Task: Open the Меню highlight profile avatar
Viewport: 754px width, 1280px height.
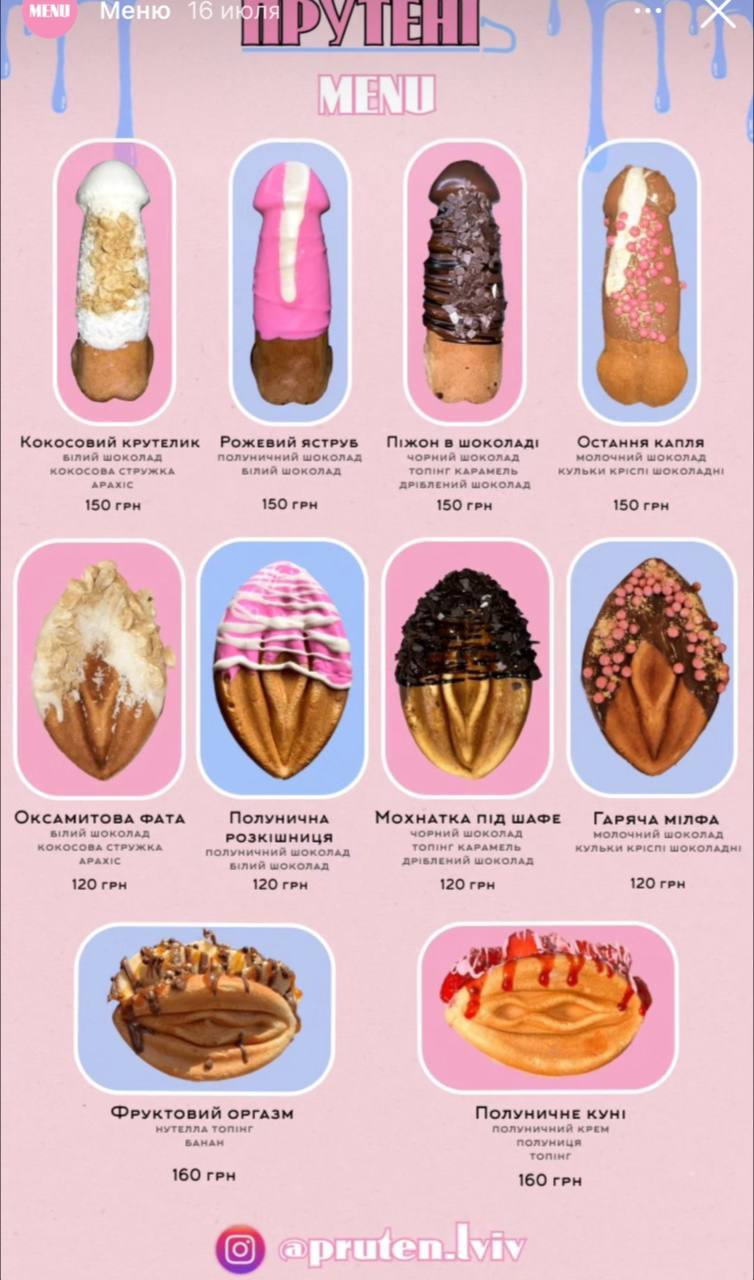Action: pos(48,13)
